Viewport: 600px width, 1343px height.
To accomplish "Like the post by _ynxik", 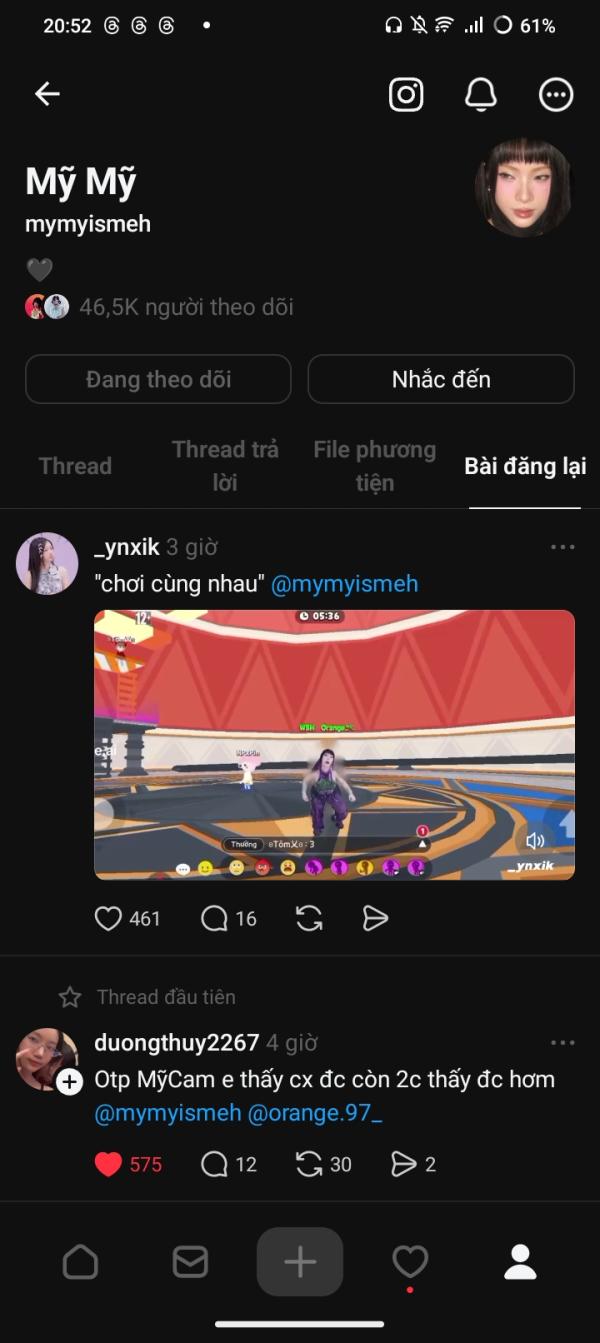I will [108, 918].
